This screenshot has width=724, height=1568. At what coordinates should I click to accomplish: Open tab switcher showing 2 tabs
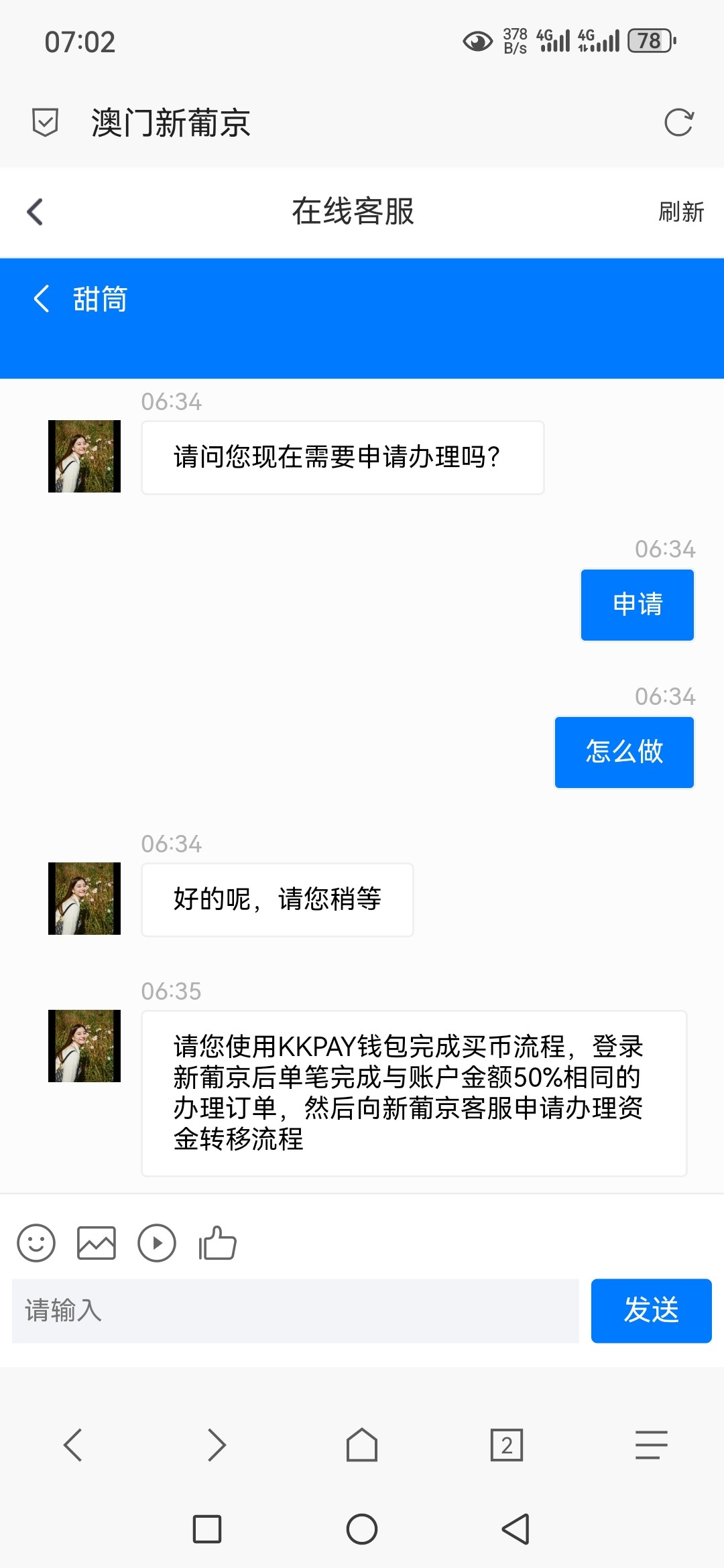(506, 1445)
